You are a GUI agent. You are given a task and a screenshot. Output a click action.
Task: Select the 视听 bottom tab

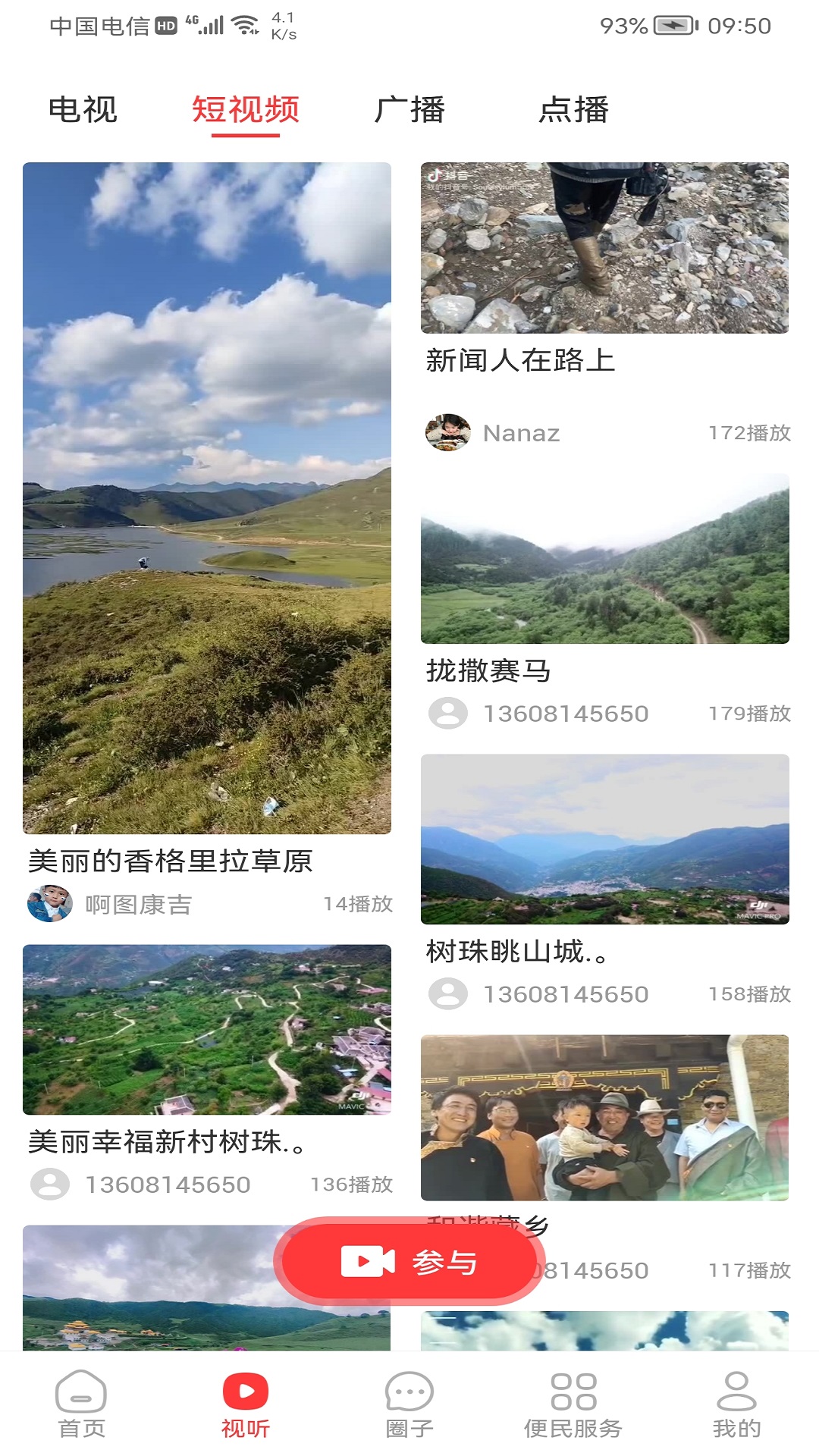[x=246, y=1404]
